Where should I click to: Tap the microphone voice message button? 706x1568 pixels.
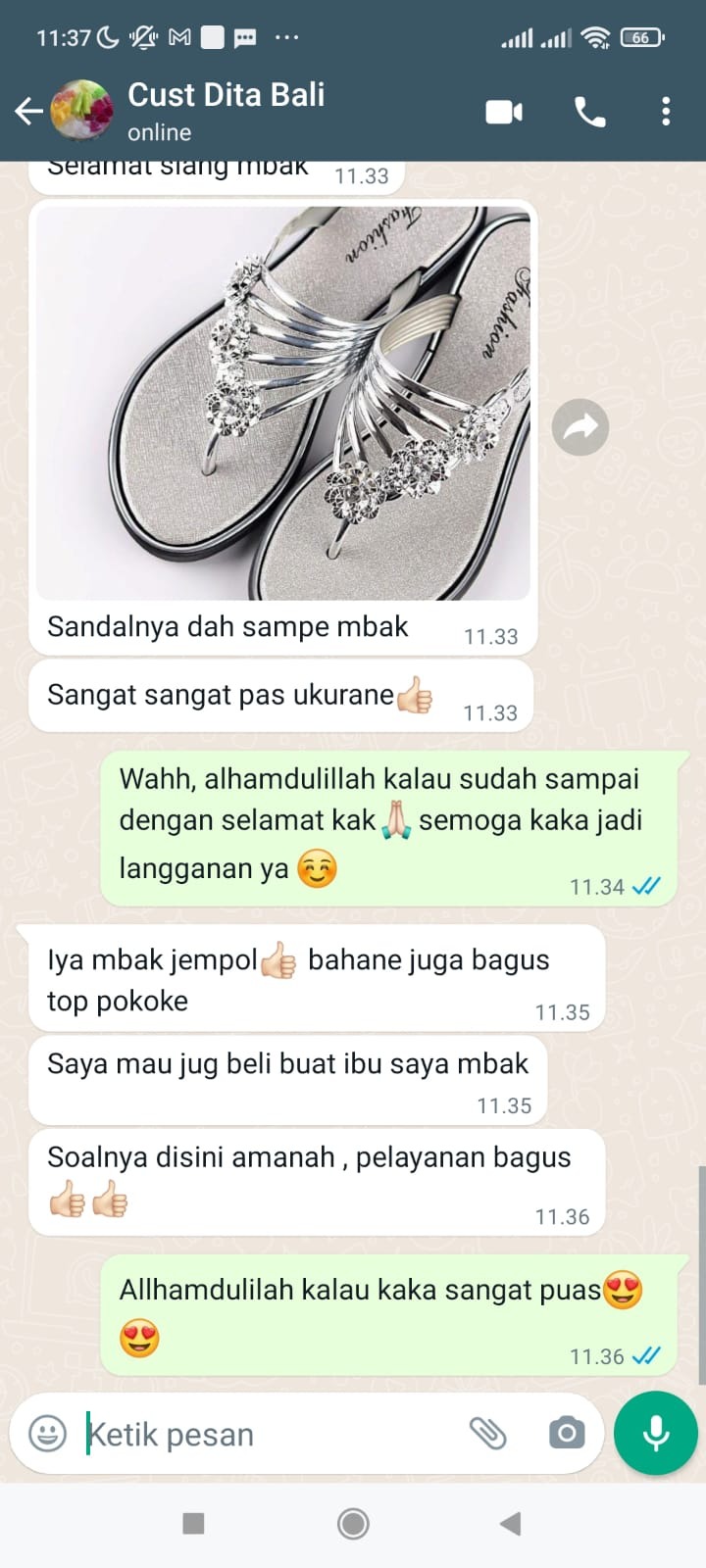coord(655,1433)
